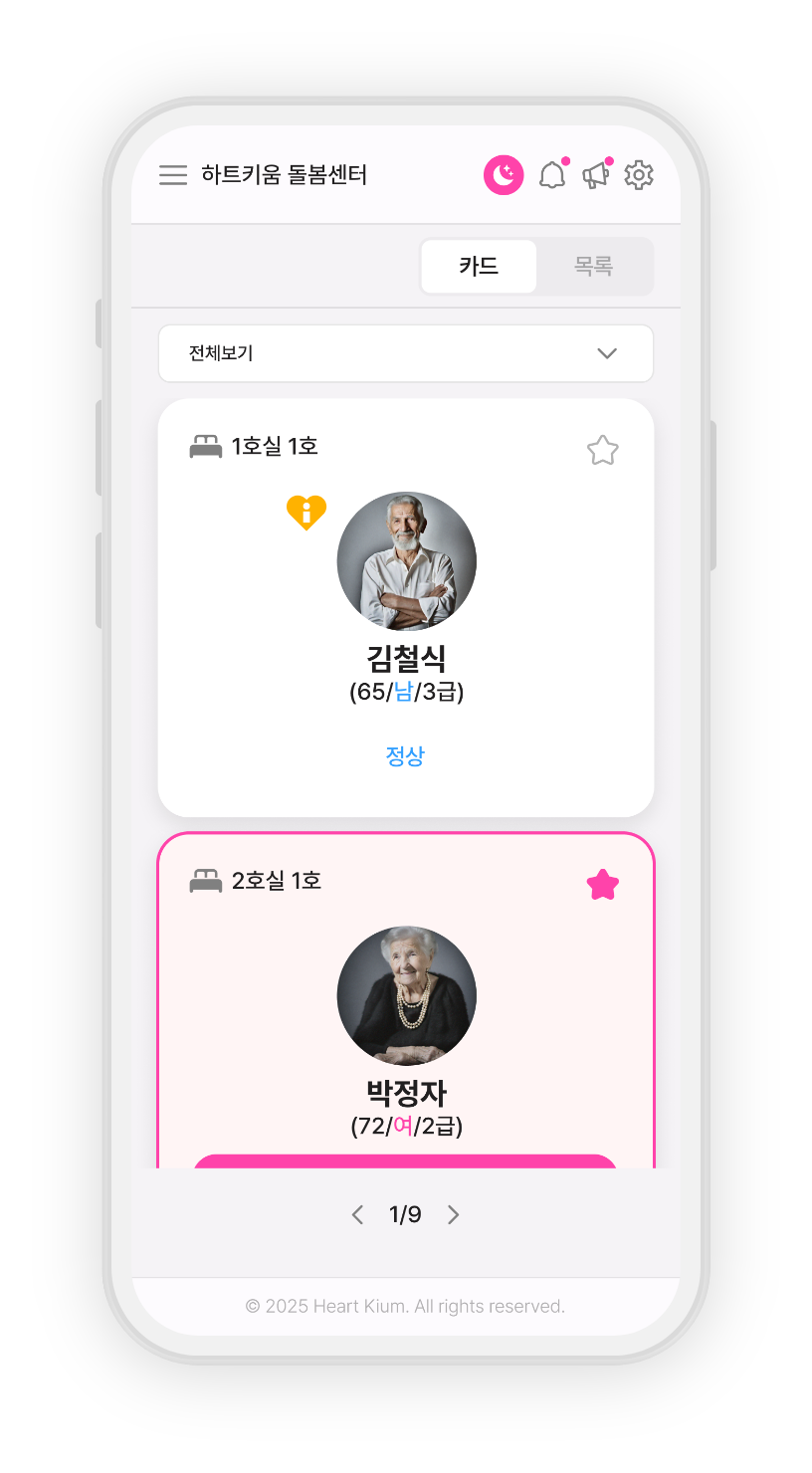Tap the yellow heart info icon by 김철식

click(306, 513)
